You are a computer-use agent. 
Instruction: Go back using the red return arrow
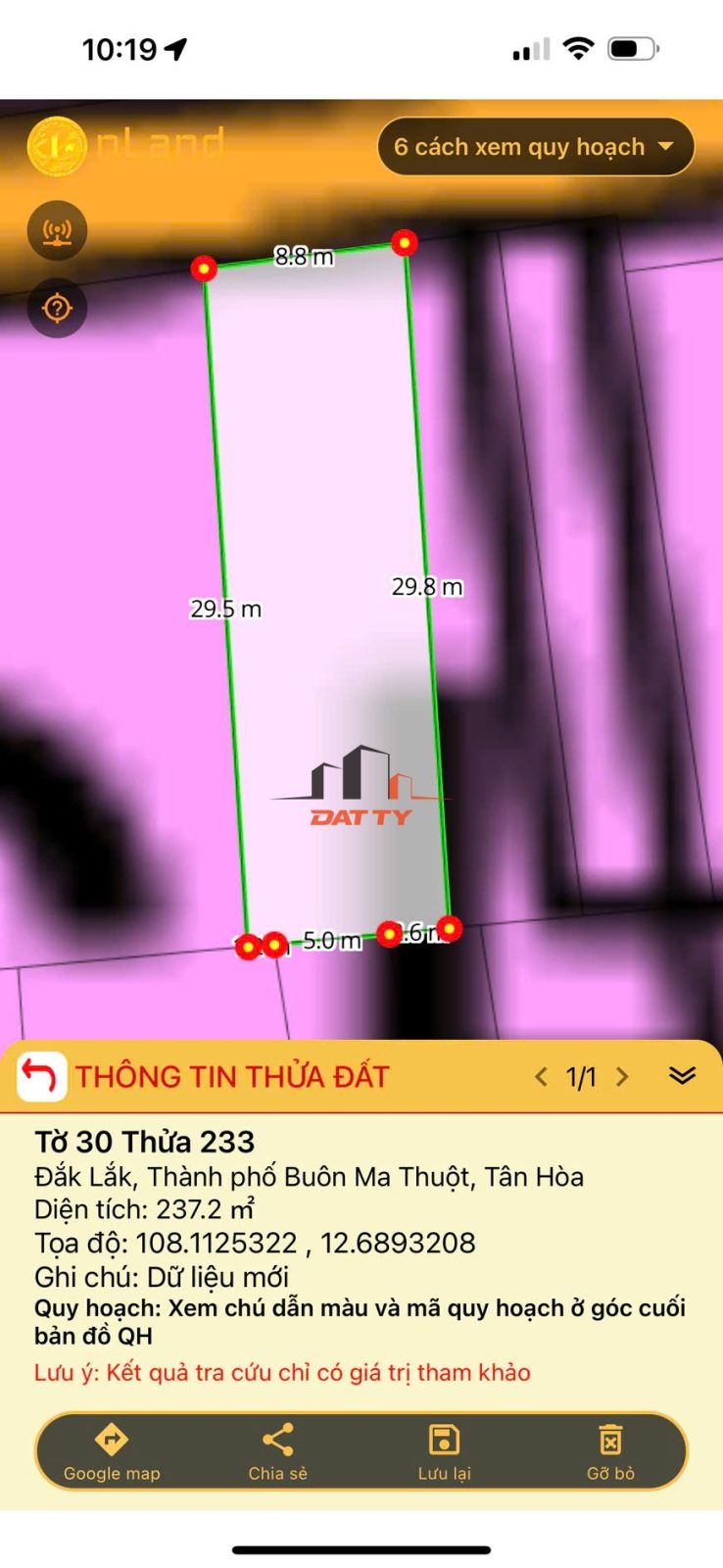41,1076
